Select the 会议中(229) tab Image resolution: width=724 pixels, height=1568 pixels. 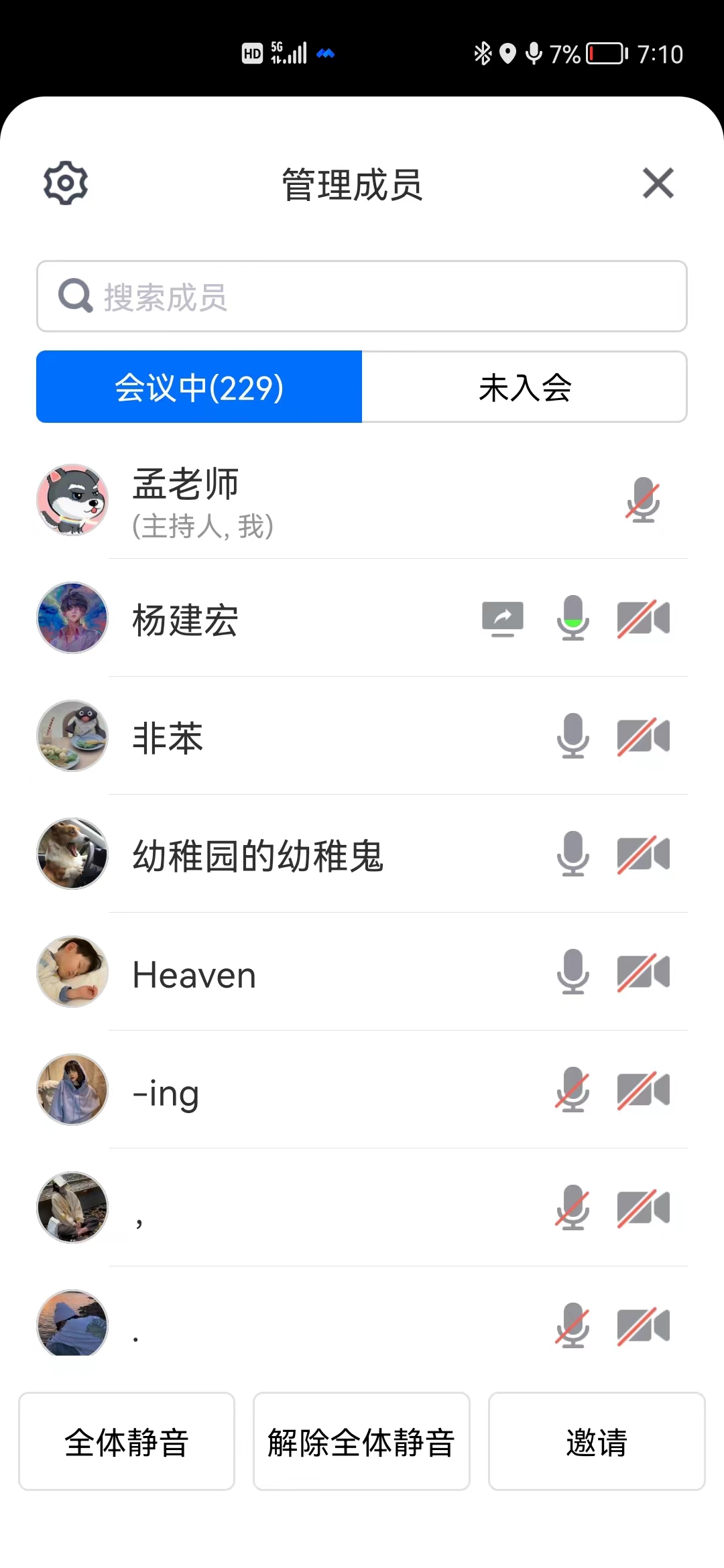coord(199,387)
